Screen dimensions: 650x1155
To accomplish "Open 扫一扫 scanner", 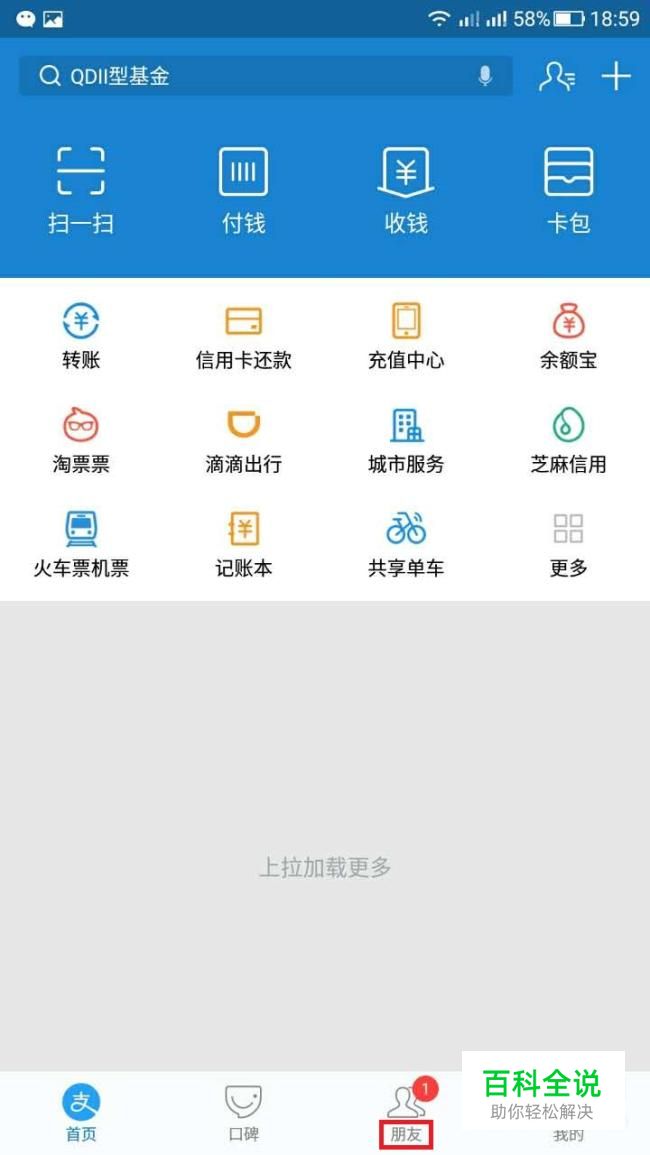I will click(81, 190).
